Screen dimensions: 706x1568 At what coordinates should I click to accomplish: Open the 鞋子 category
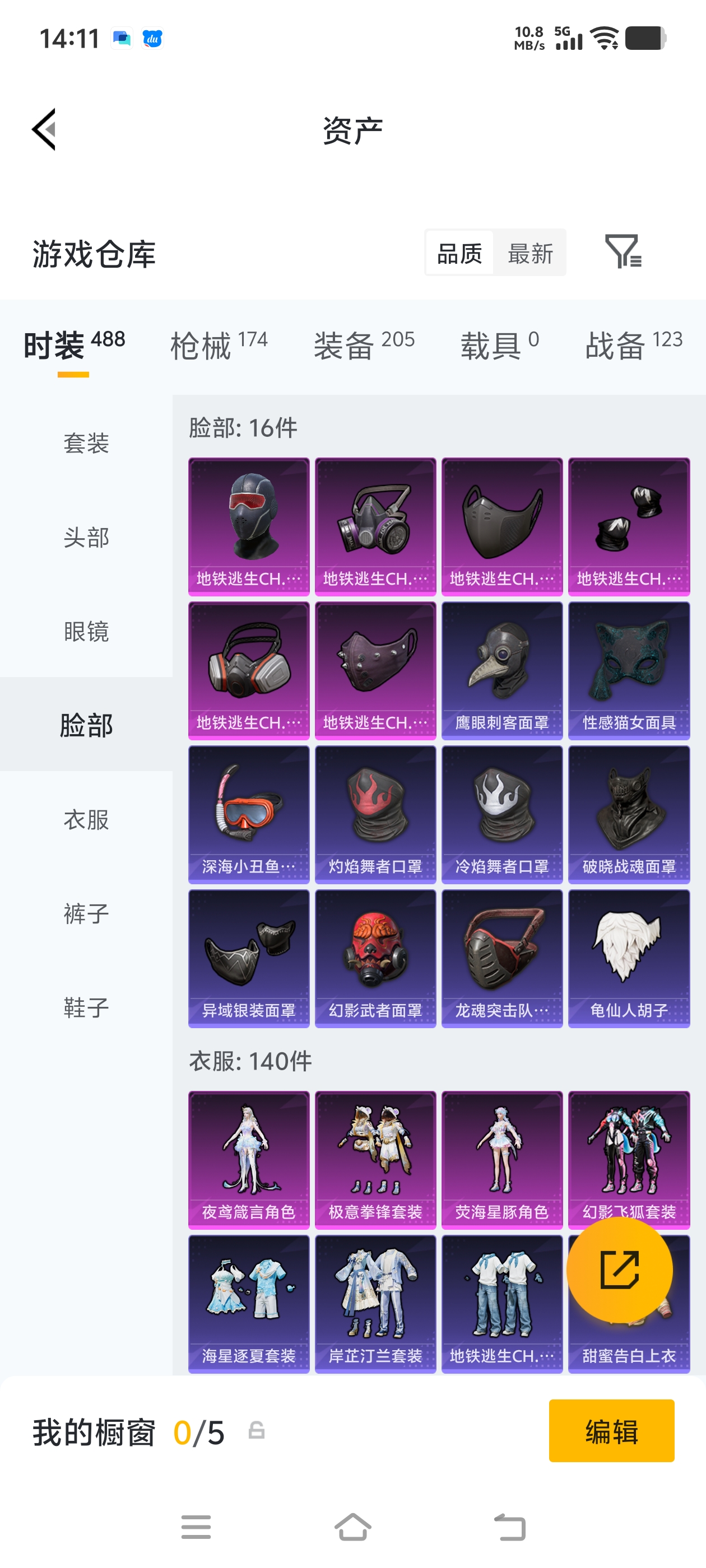tap(86, 1007)
